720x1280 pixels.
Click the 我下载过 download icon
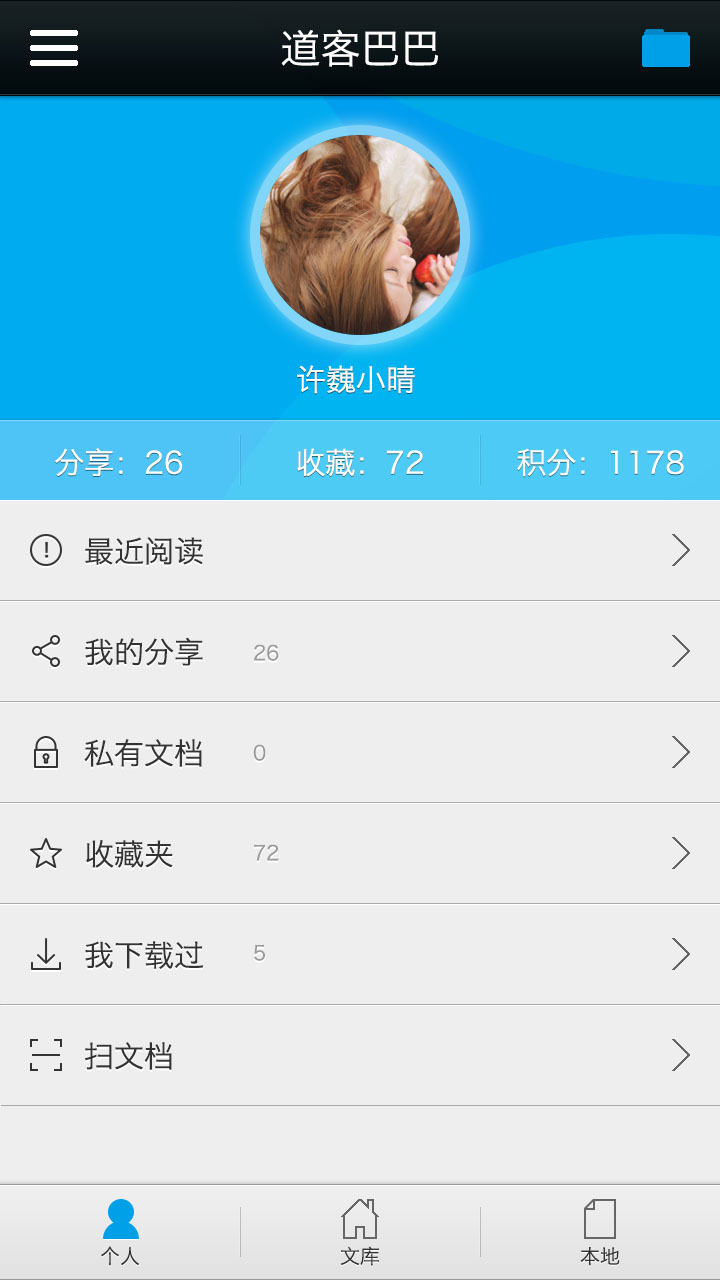47,954
